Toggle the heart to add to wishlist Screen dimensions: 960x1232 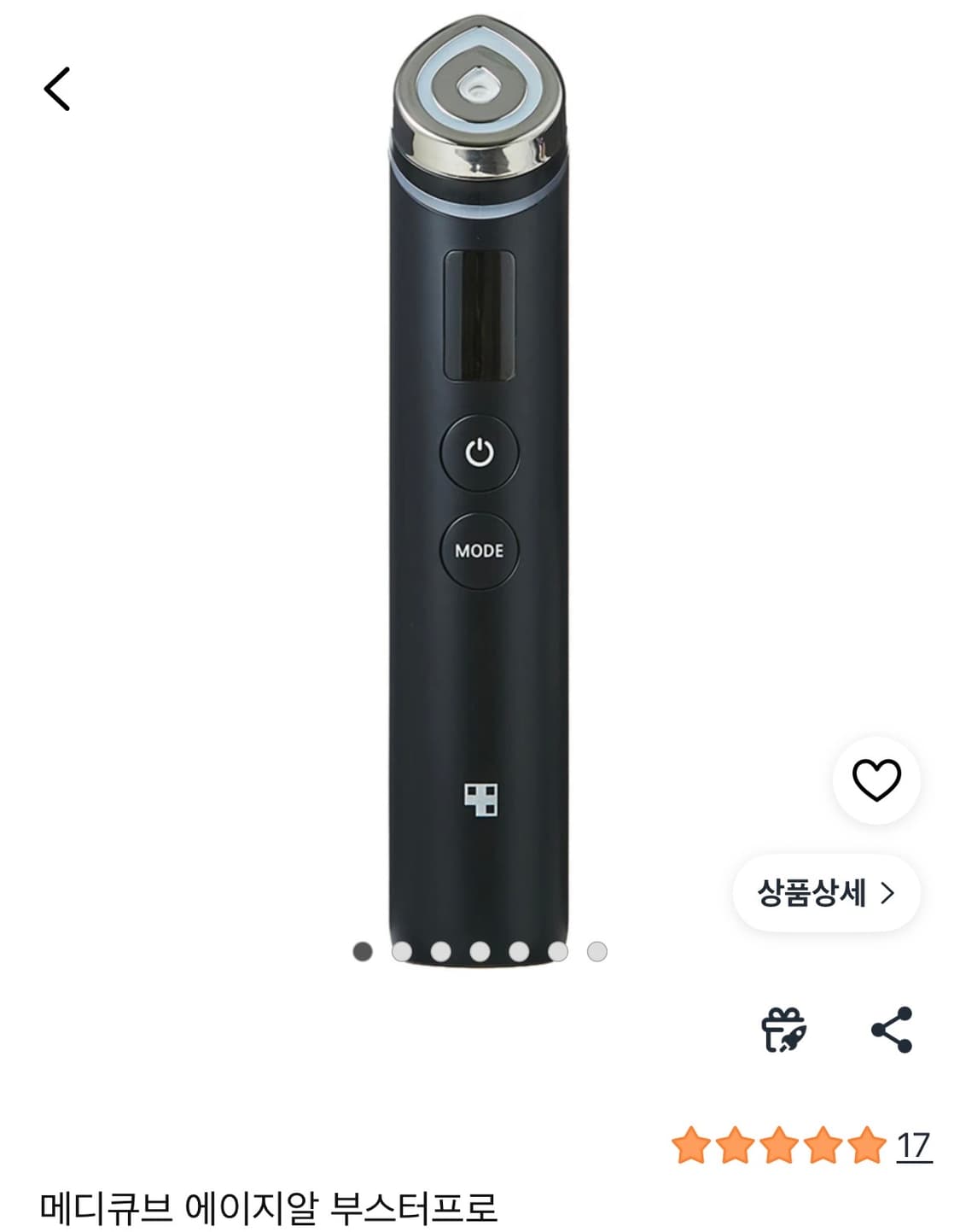(x=877, y=779)
